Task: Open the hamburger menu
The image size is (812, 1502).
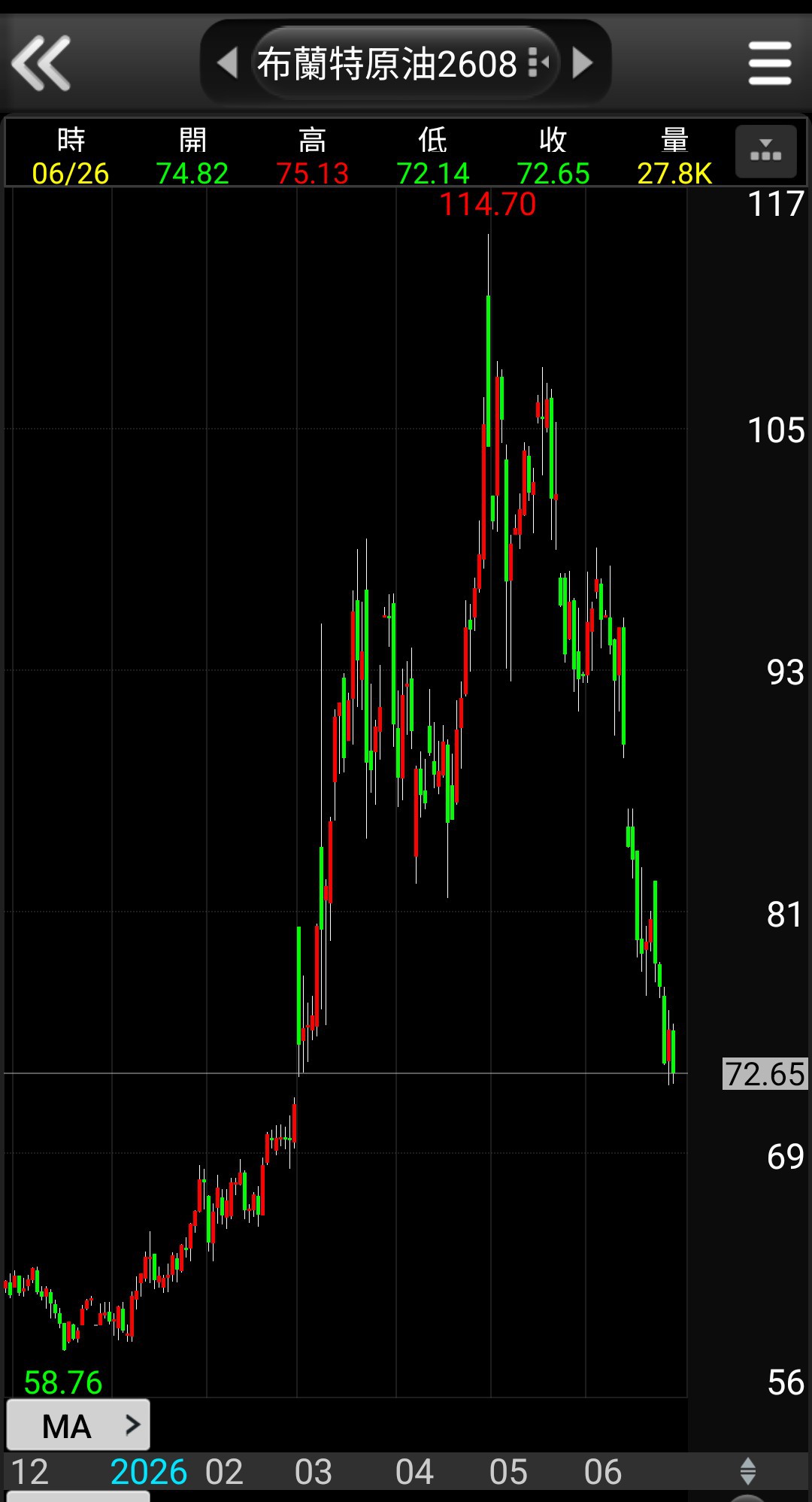Action: 771,63
